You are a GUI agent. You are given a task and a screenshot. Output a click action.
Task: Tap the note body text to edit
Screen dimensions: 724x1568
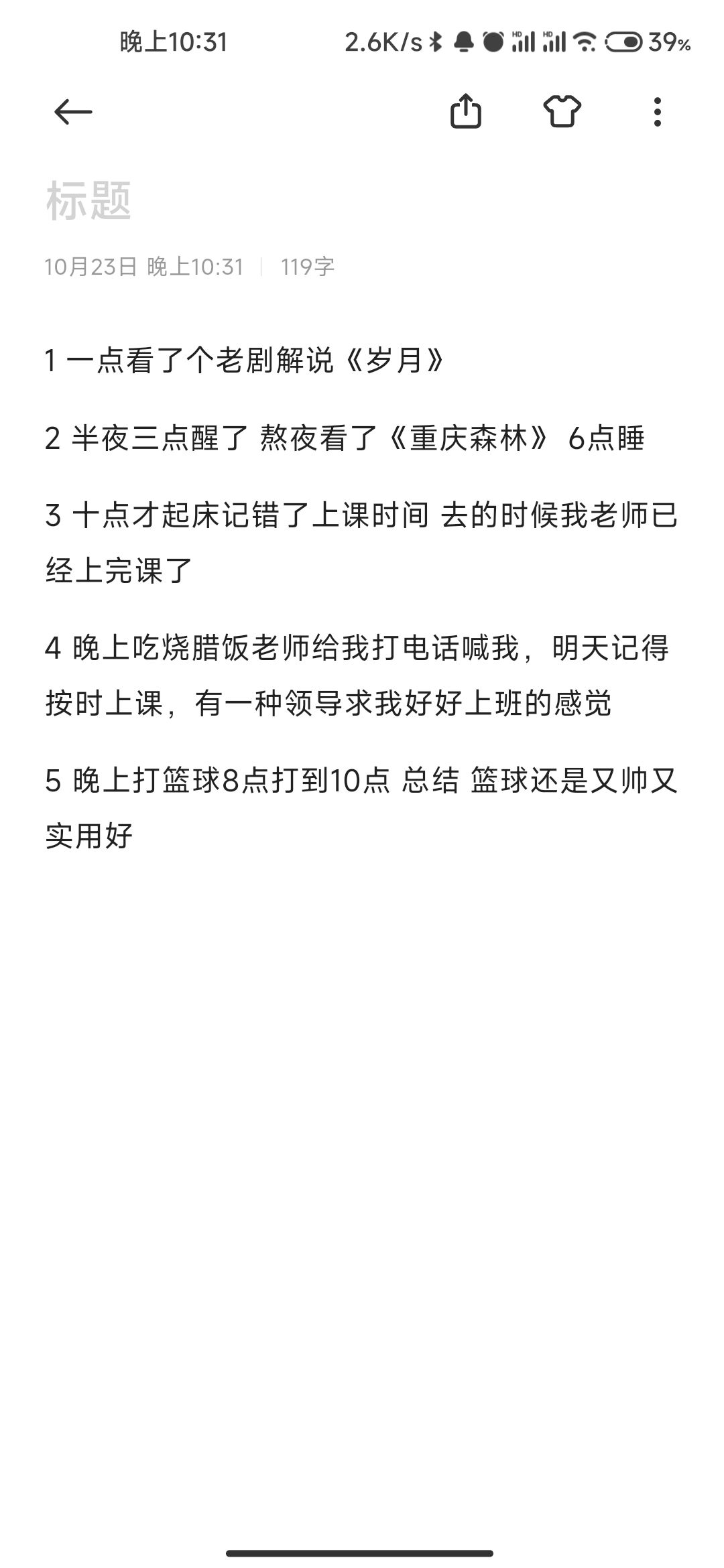point(362,598)
